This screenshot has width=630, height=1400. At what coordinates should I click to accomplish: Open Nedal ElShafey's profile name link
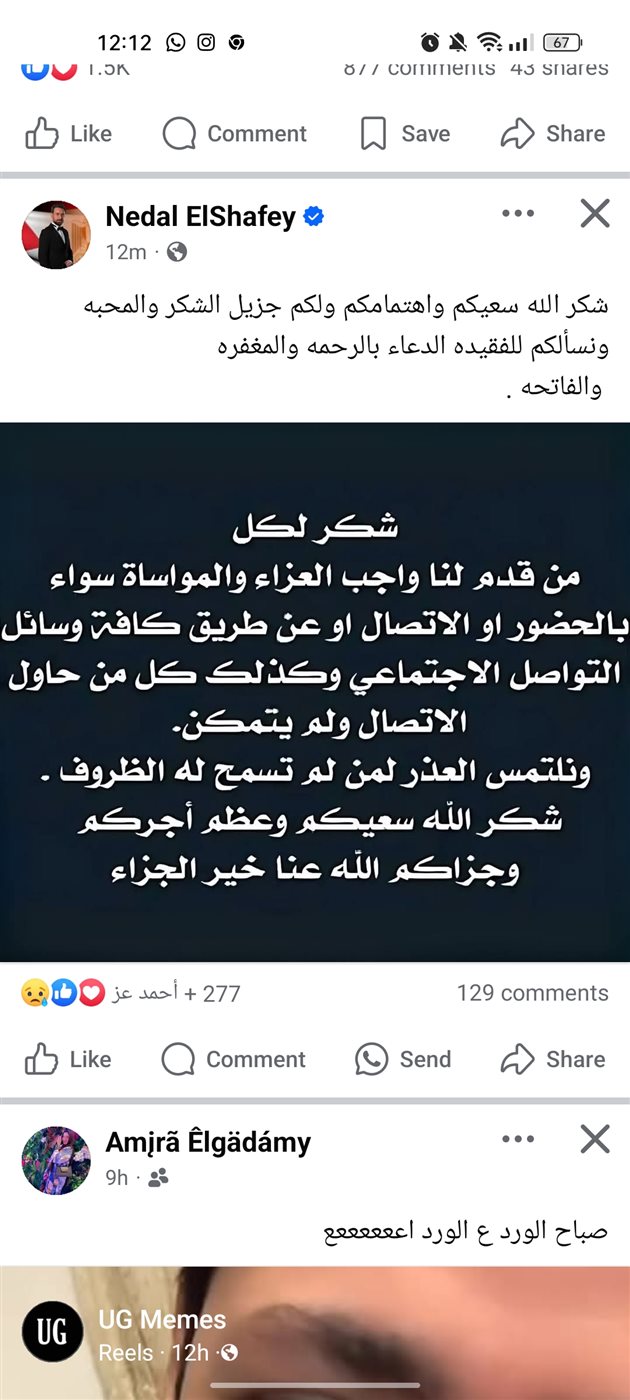tap(200, 216)
